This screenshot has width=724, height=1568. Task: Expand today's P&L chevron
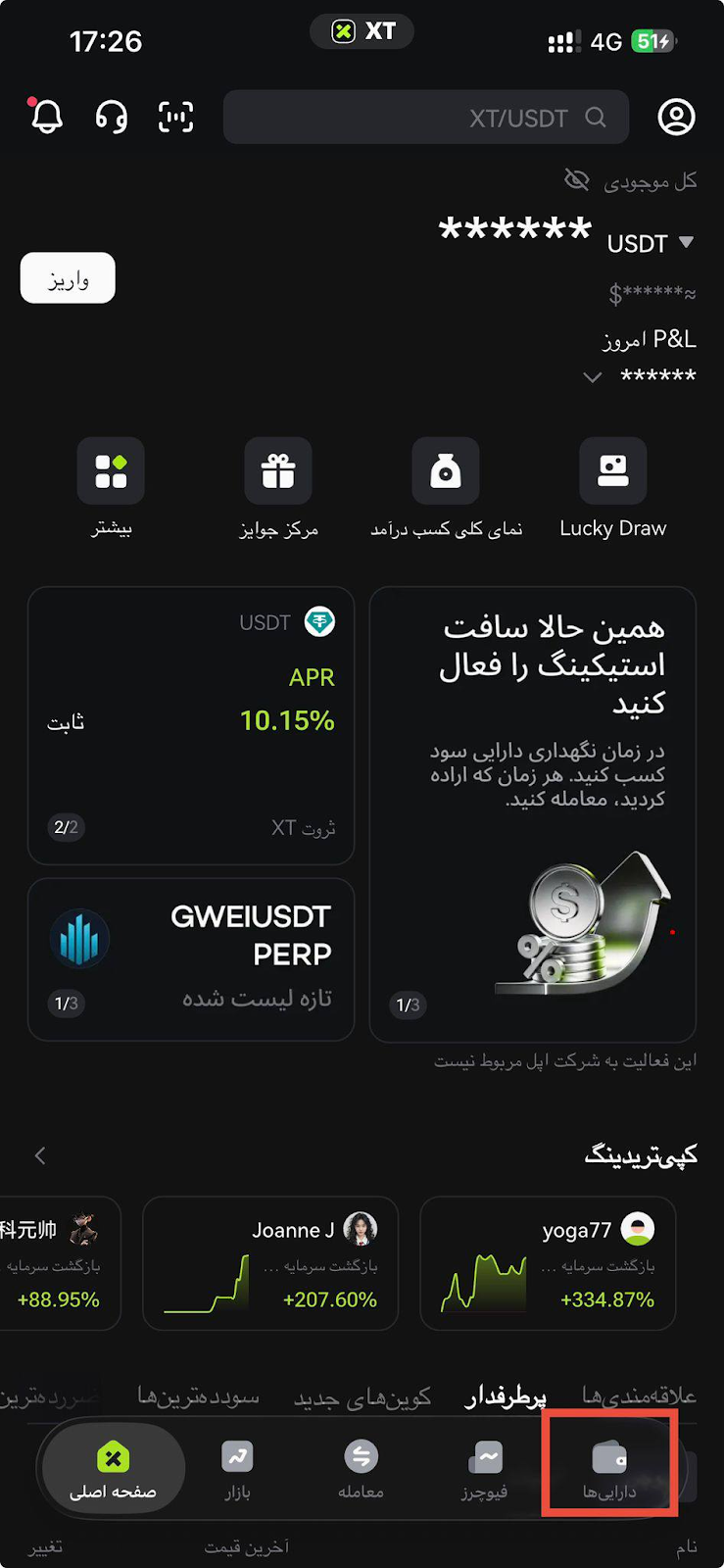click(592, 377)
